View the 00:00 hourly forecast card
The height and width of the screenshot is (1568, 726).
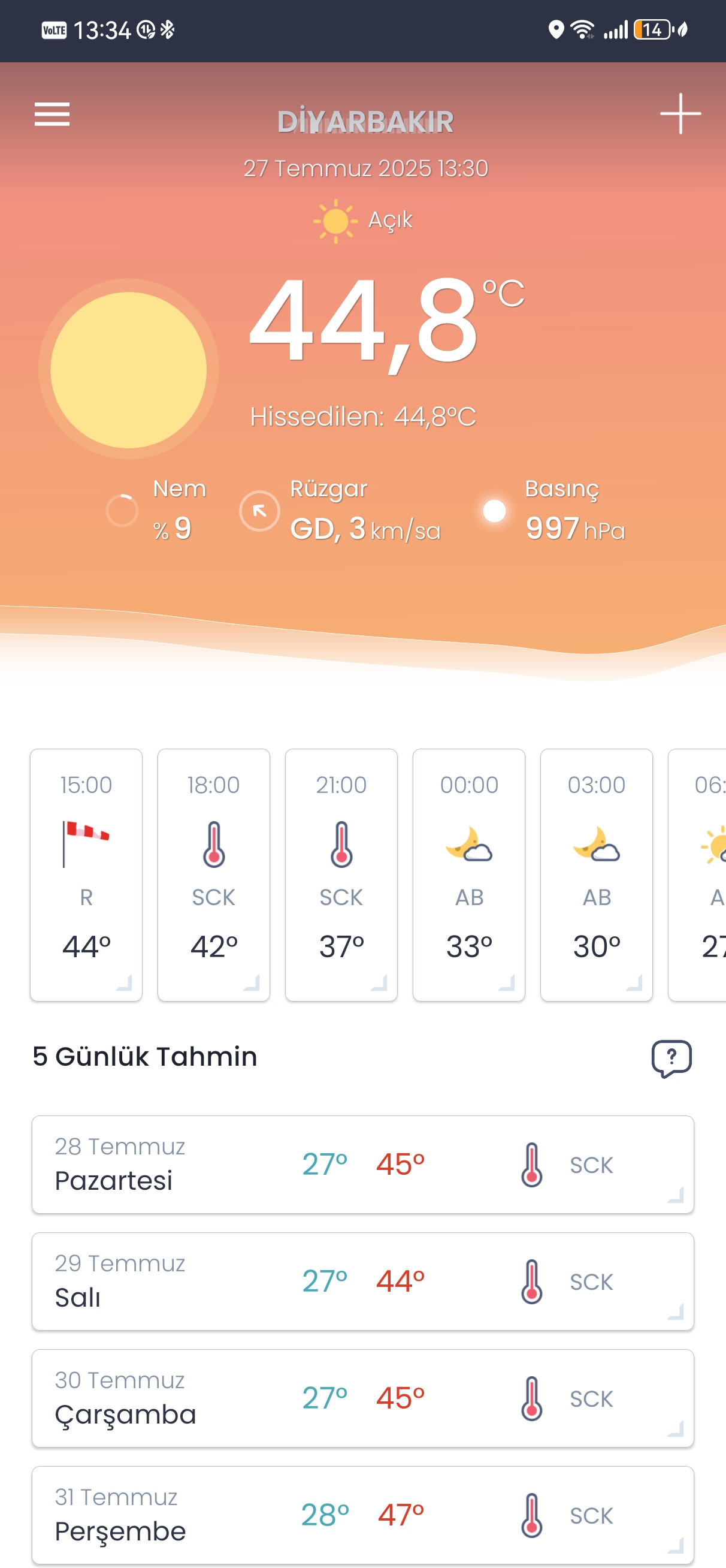(468, 874)
